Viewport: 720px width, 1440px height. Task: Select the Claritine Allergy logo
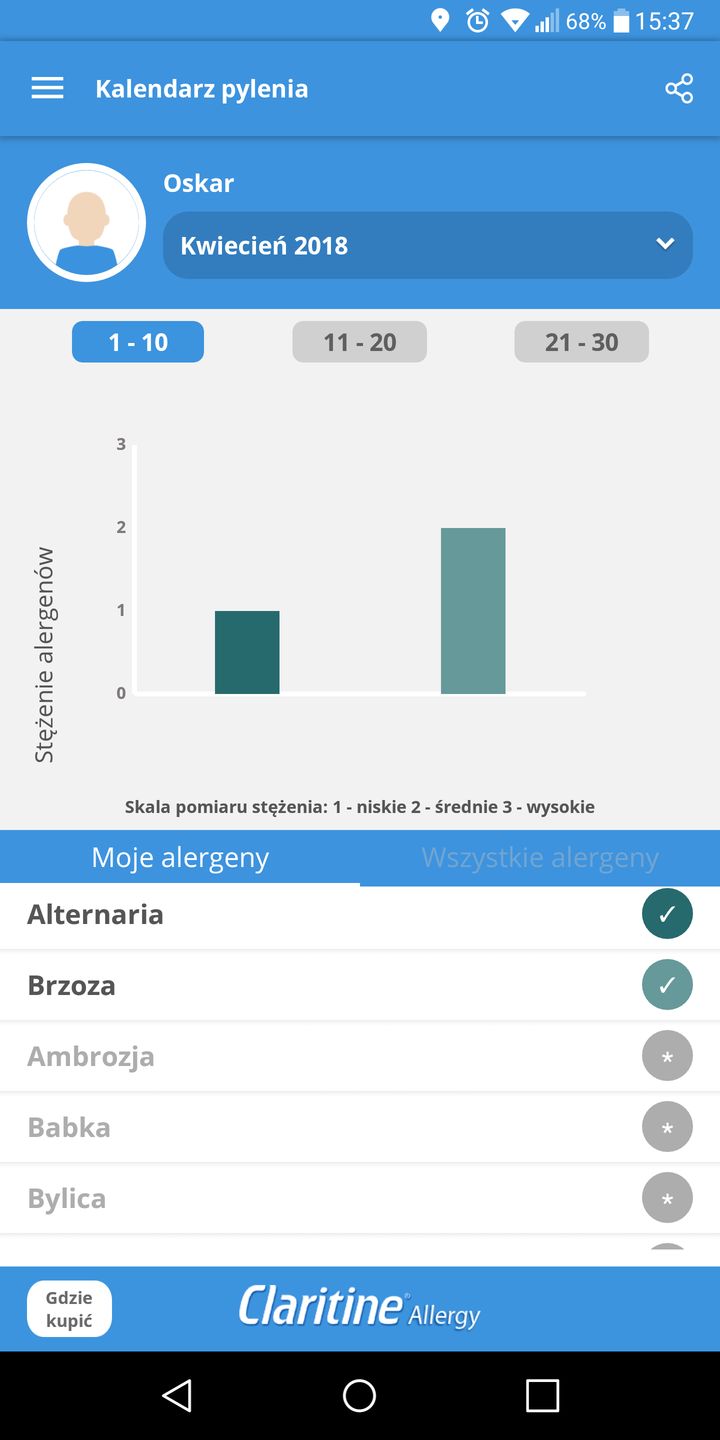tap(359, 1308)
